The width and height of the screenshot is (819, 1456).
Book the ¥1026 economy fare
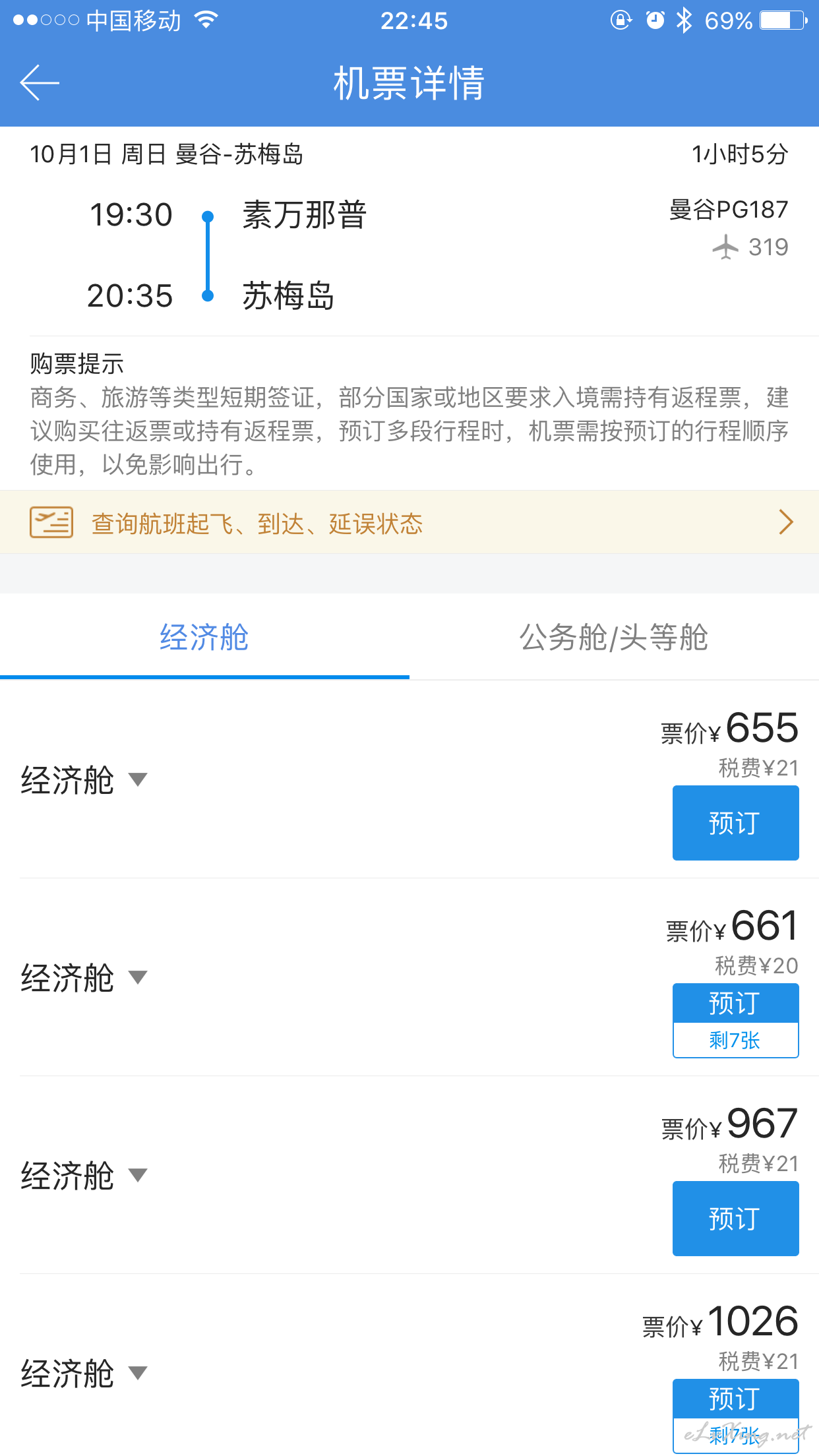pyautogui.click(x=735, y=1416)
